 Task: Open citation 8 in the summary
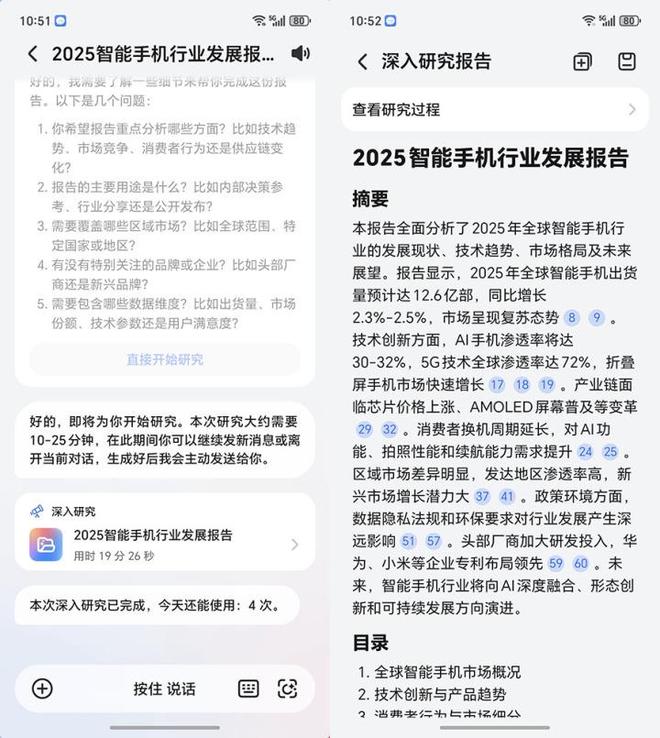572,319
